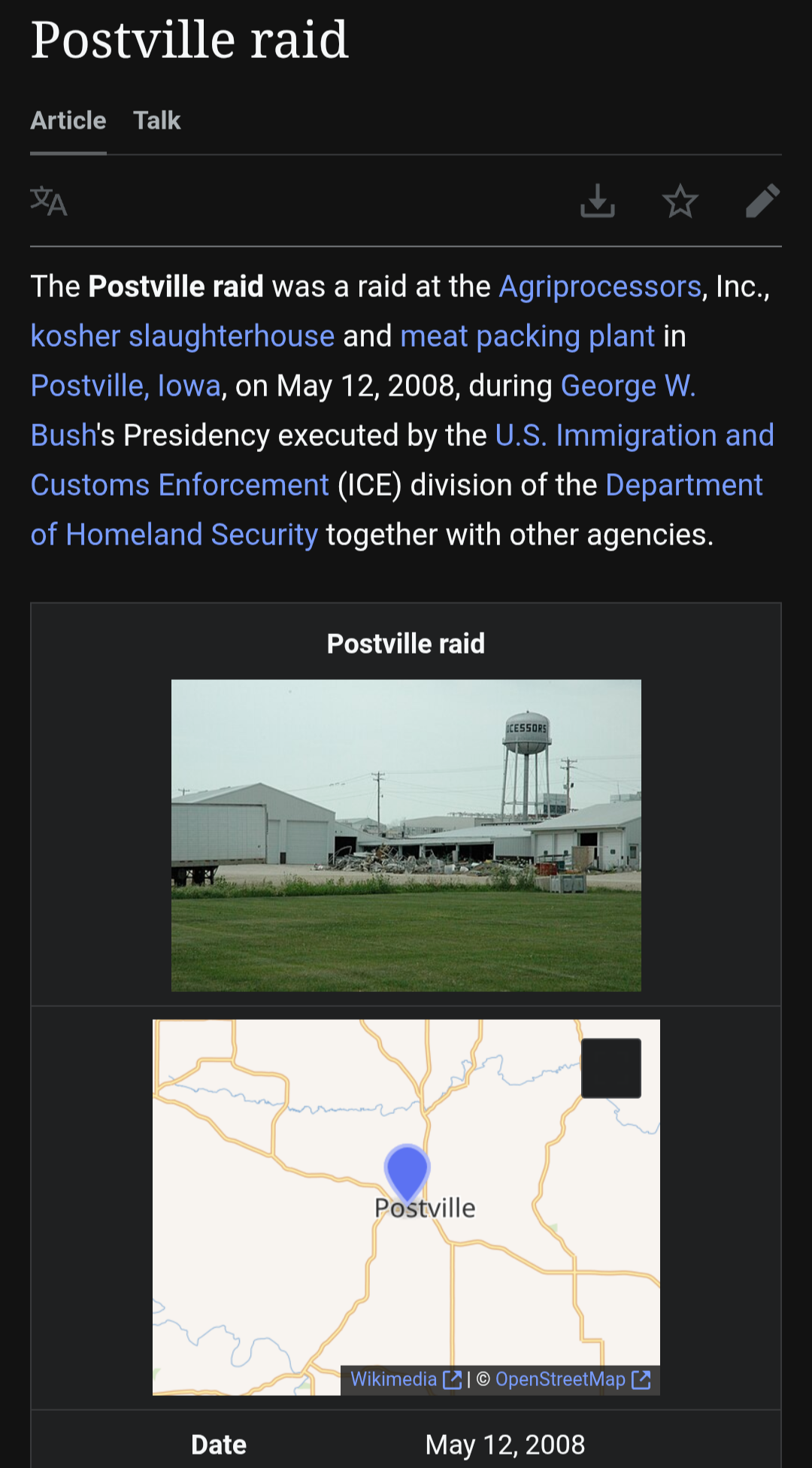The width and height of the screenshot is (812, 1468).
Task: Open the George W. Bush link
Action: pyautogui.click(x=628, y=386)
